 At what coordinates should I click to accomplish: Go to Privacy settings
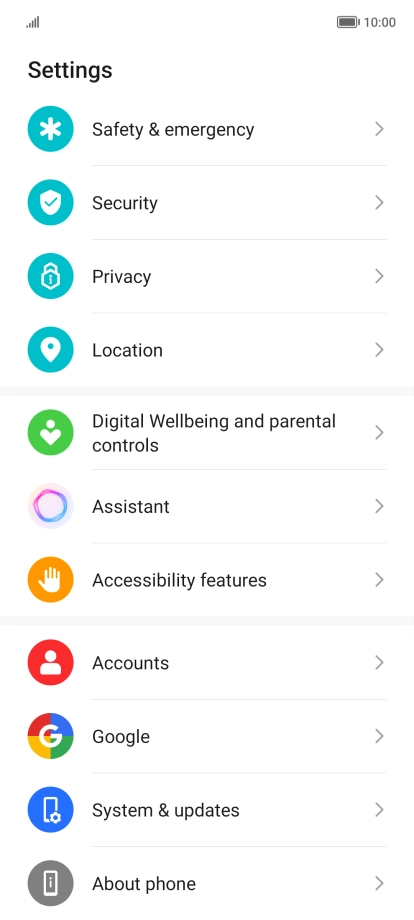click(207, 276)
